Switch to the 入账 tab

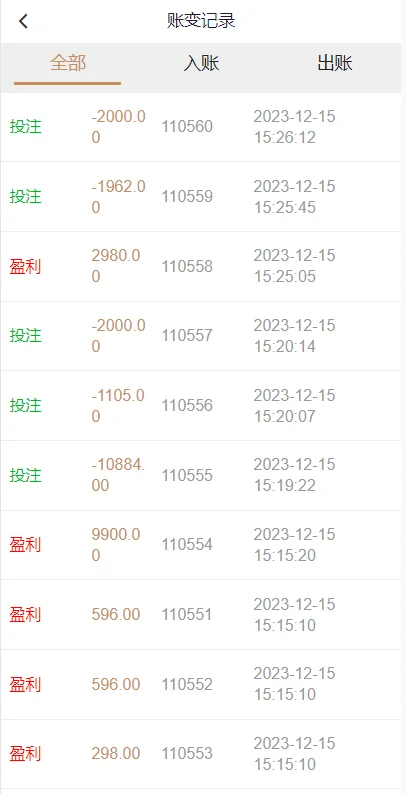[x=201, y=64]
